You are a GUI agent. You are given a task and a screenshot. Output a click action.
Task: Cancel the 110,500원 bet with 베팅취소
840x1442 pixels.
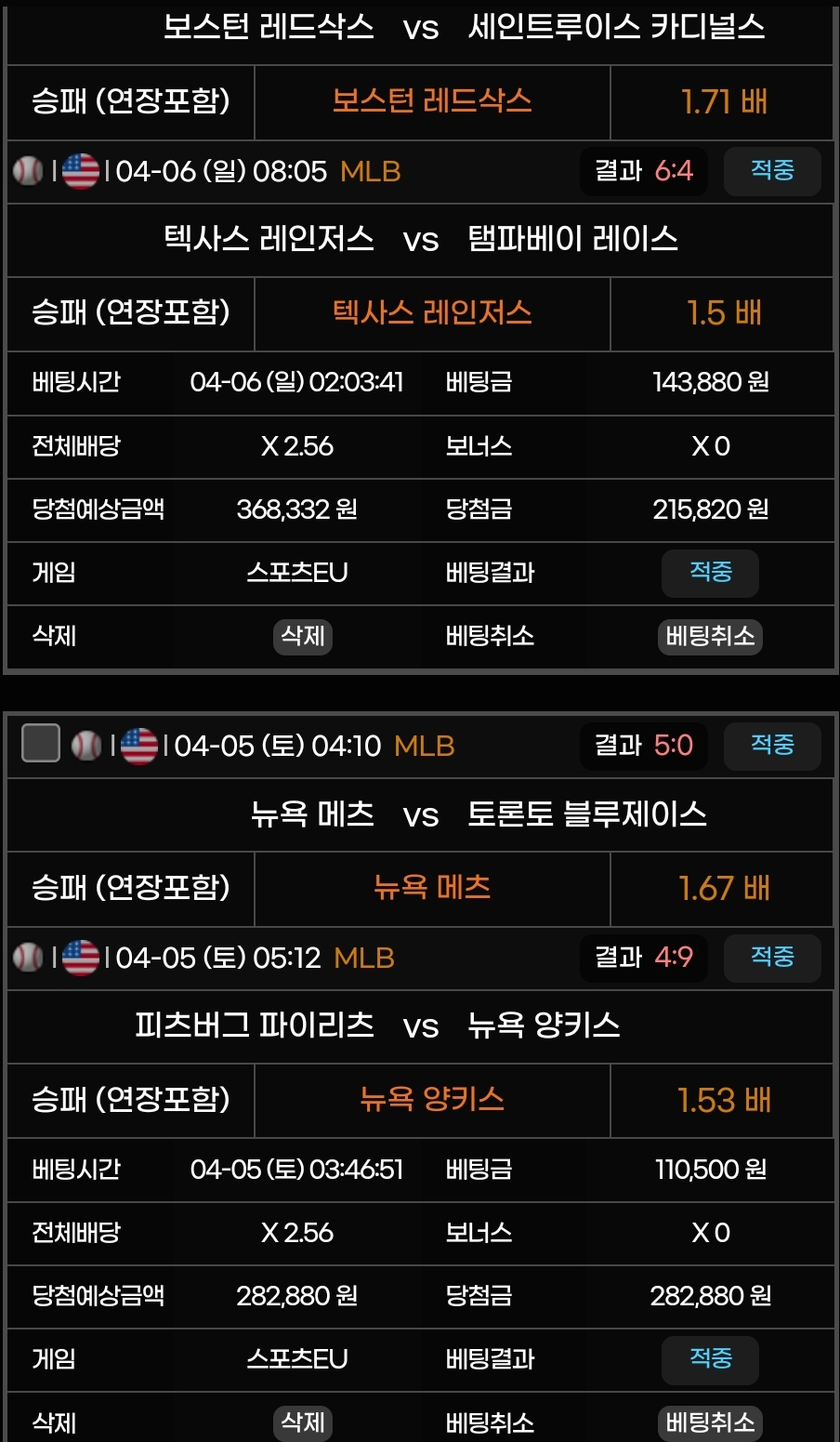(710, 1422)
